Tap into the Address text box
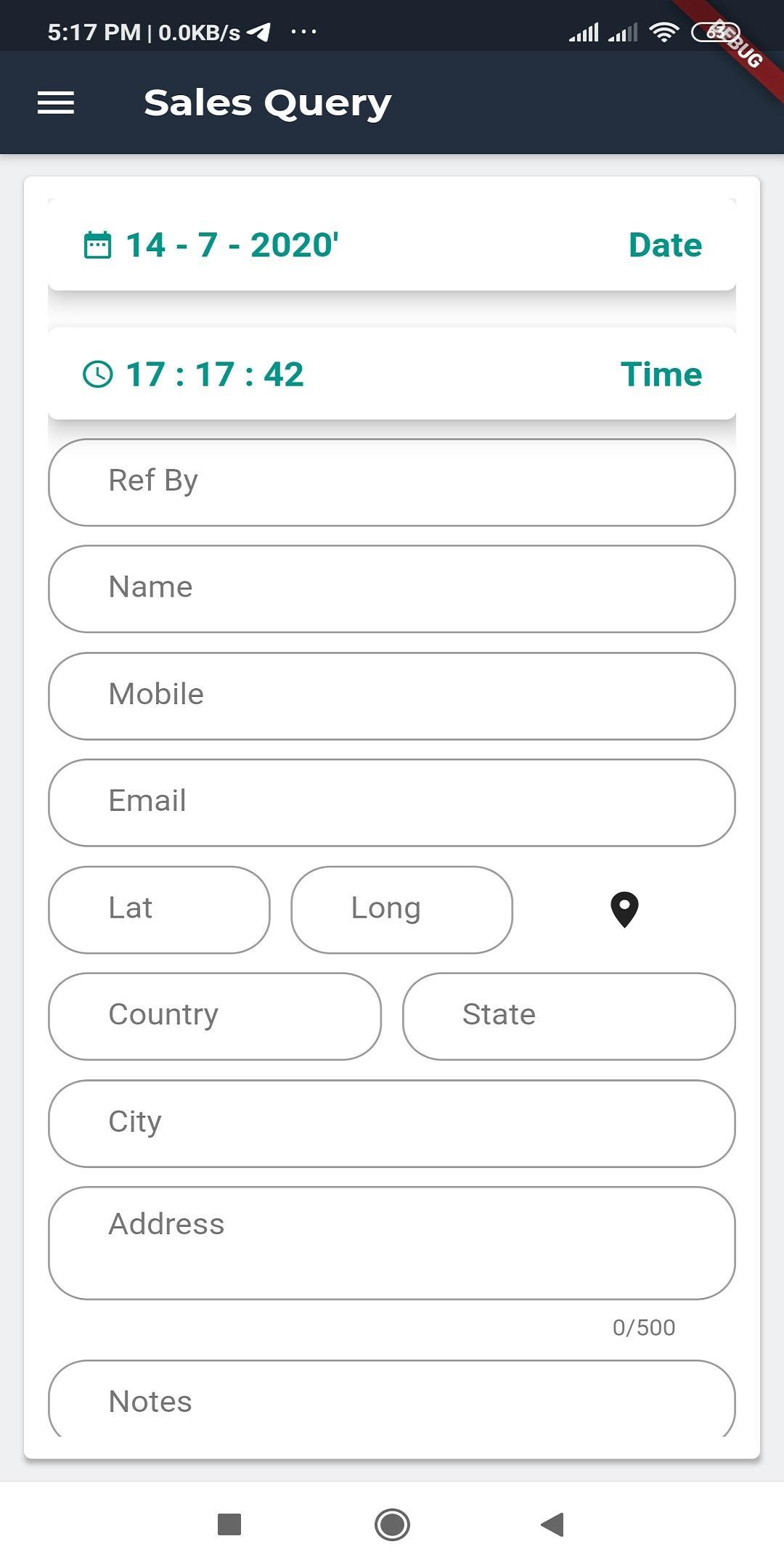Viewport: 784px width, 1568px height. click(392, 1243)
